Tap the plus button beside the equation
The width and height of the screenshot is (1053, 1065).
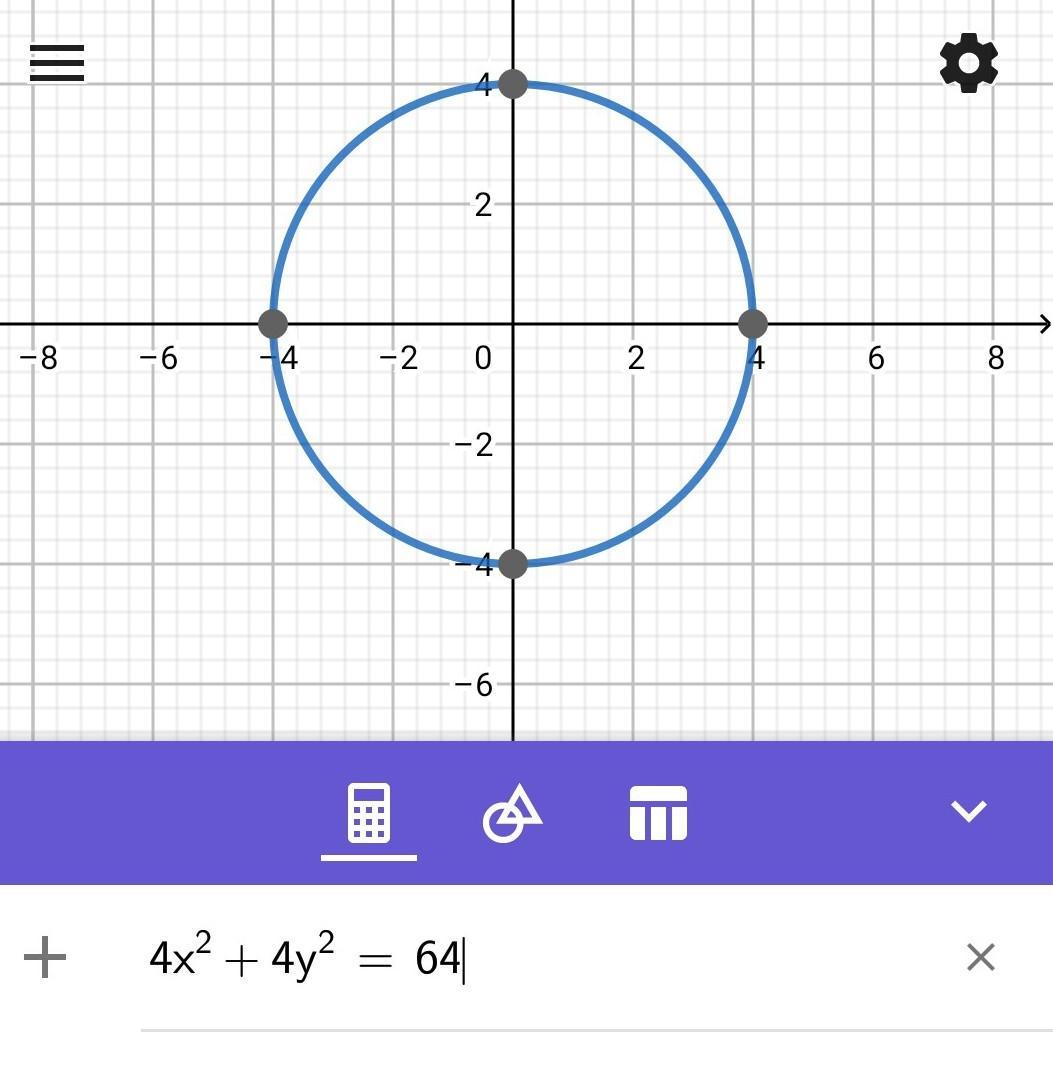[x=45, y=958]
